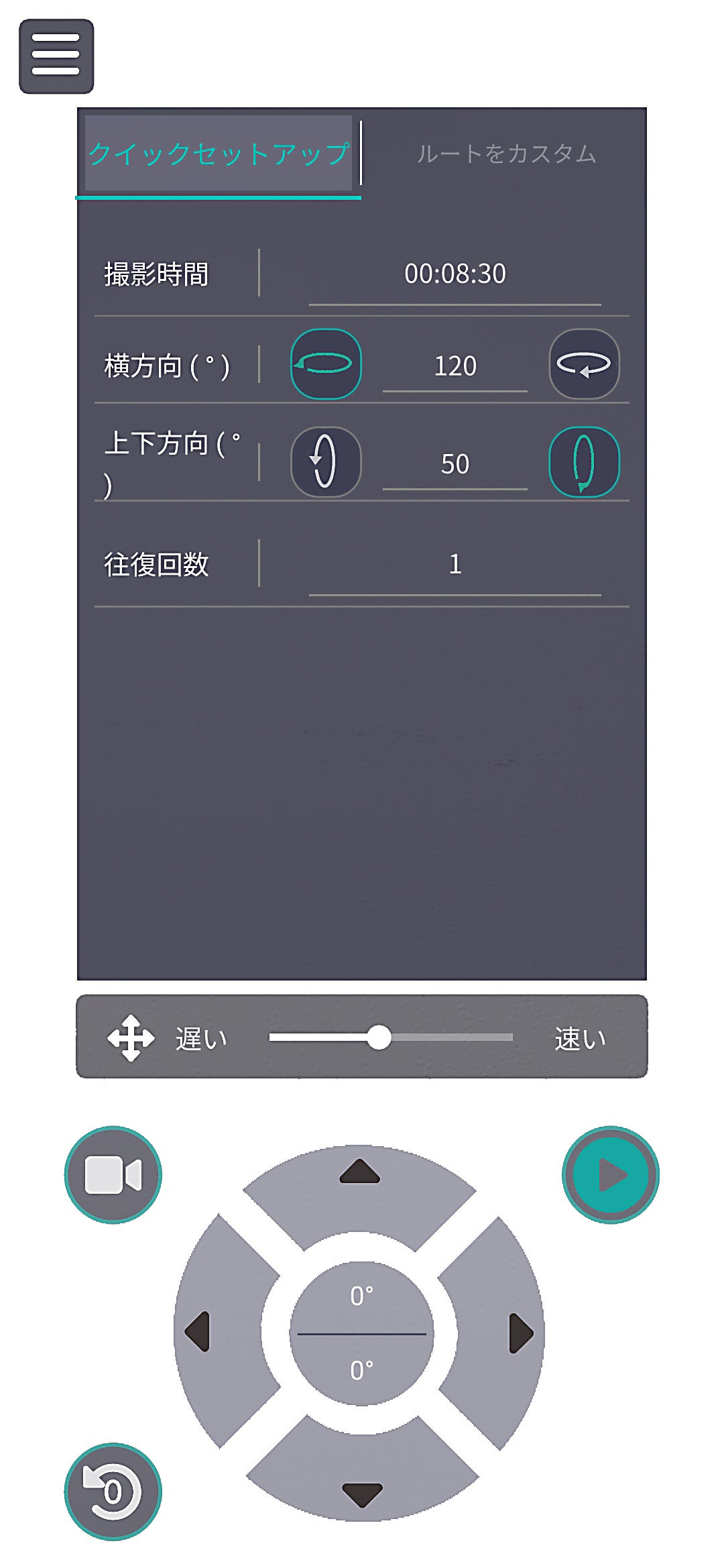Select the teal-highlighted 上下方向 rotation icon
This screenshot has width=724, height=1568.
584,462
